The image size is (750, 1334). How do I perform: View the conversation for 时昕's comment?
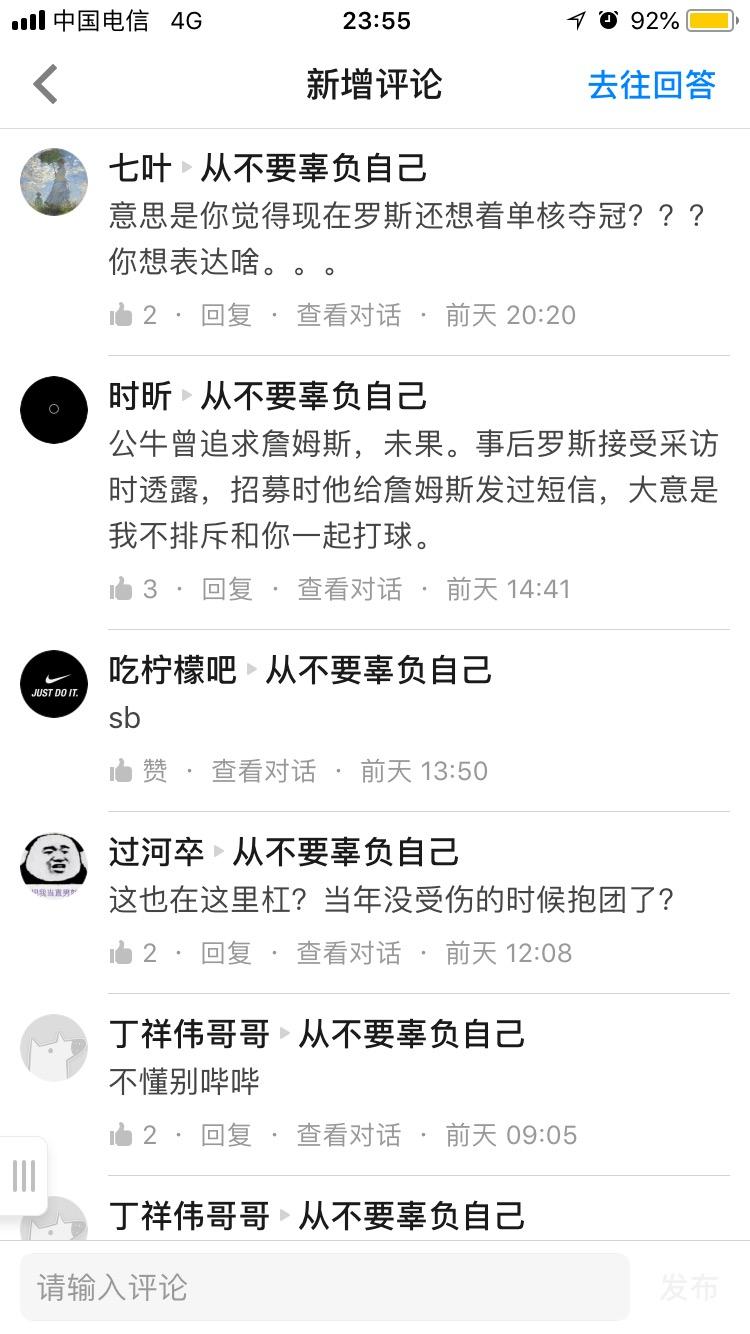(349, 589)
